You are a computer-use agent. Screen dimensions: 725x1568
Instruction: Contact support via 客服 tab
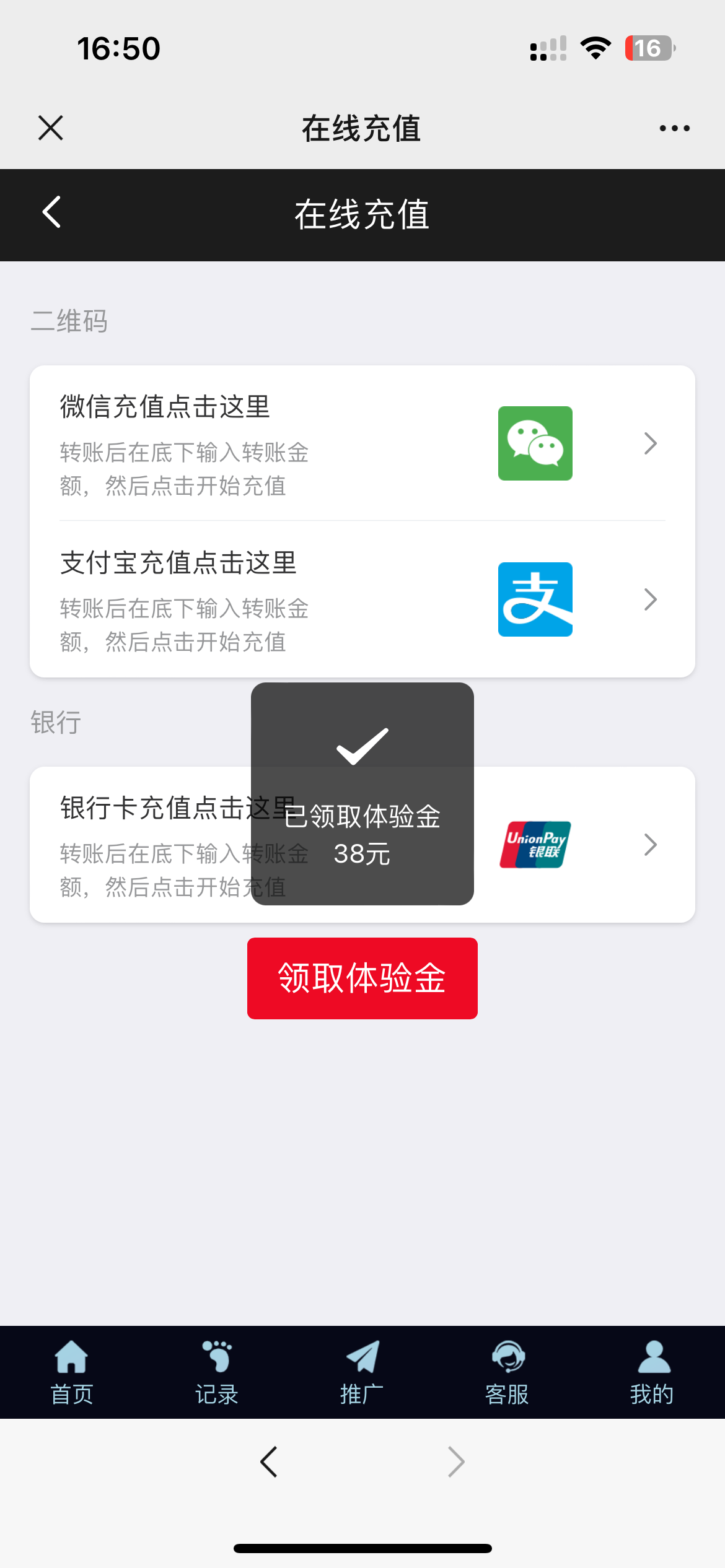[x=507, y=1373]
